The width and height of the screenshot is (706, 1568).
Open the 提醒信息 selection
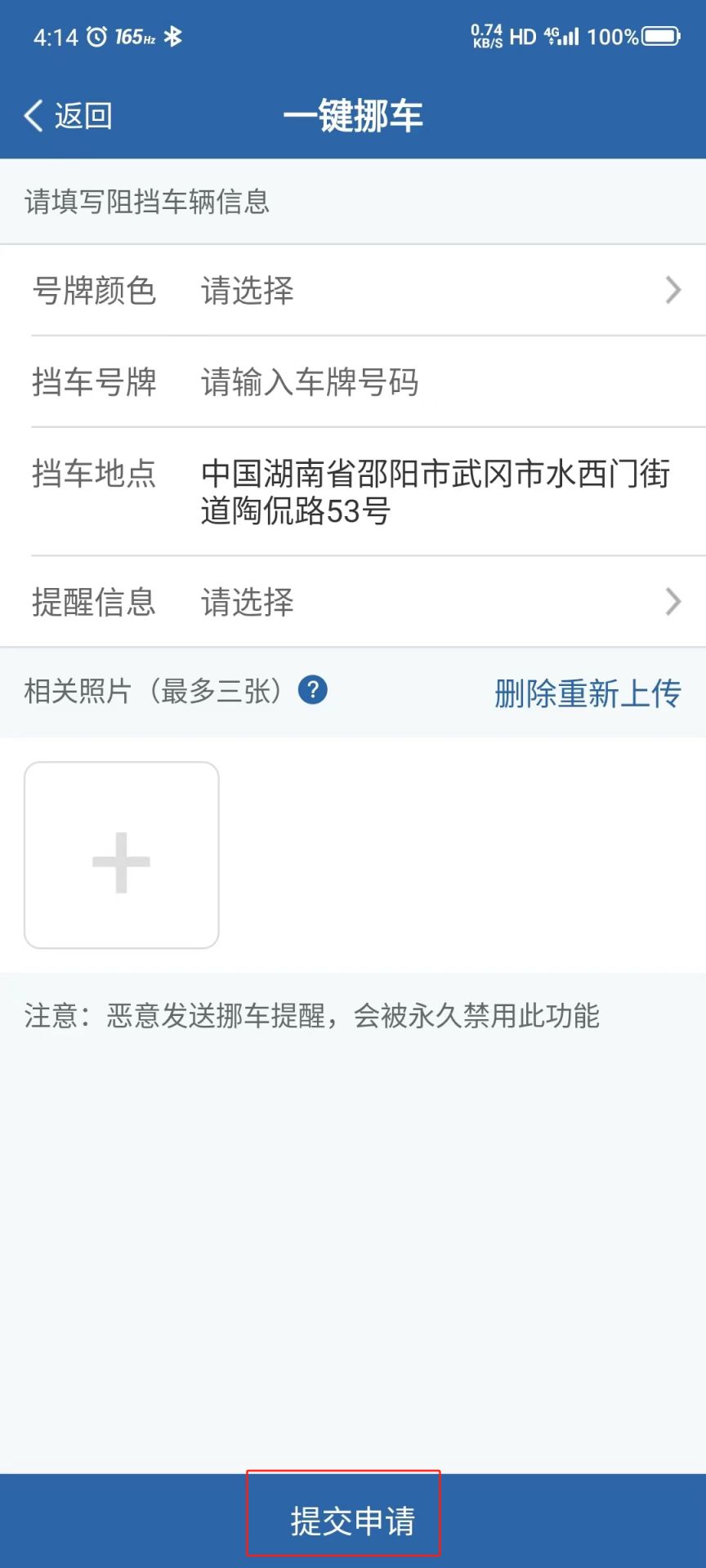pyautogui.click(x=433, y=602)
